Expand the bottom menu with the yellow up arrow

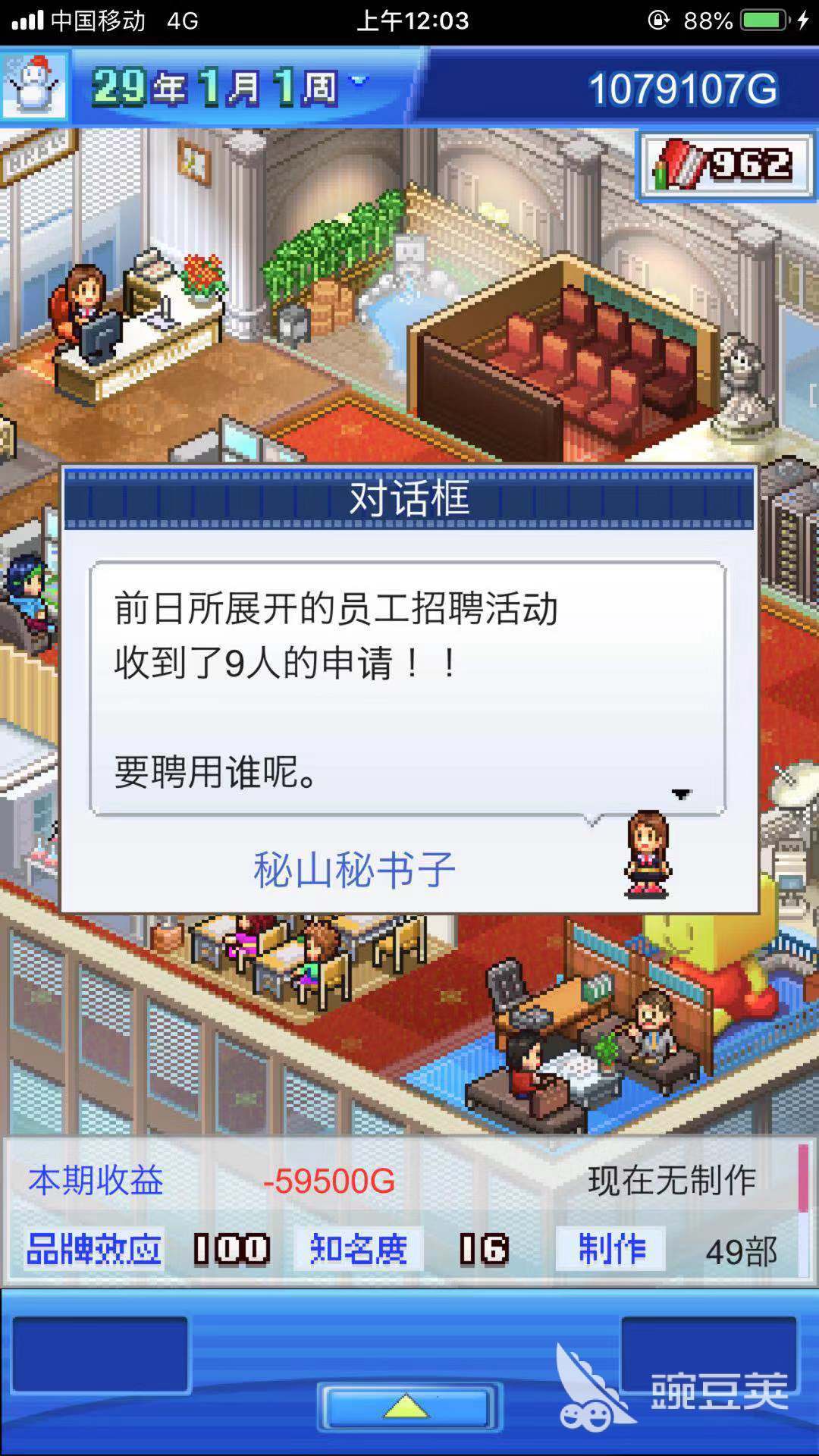(408, 1407)
